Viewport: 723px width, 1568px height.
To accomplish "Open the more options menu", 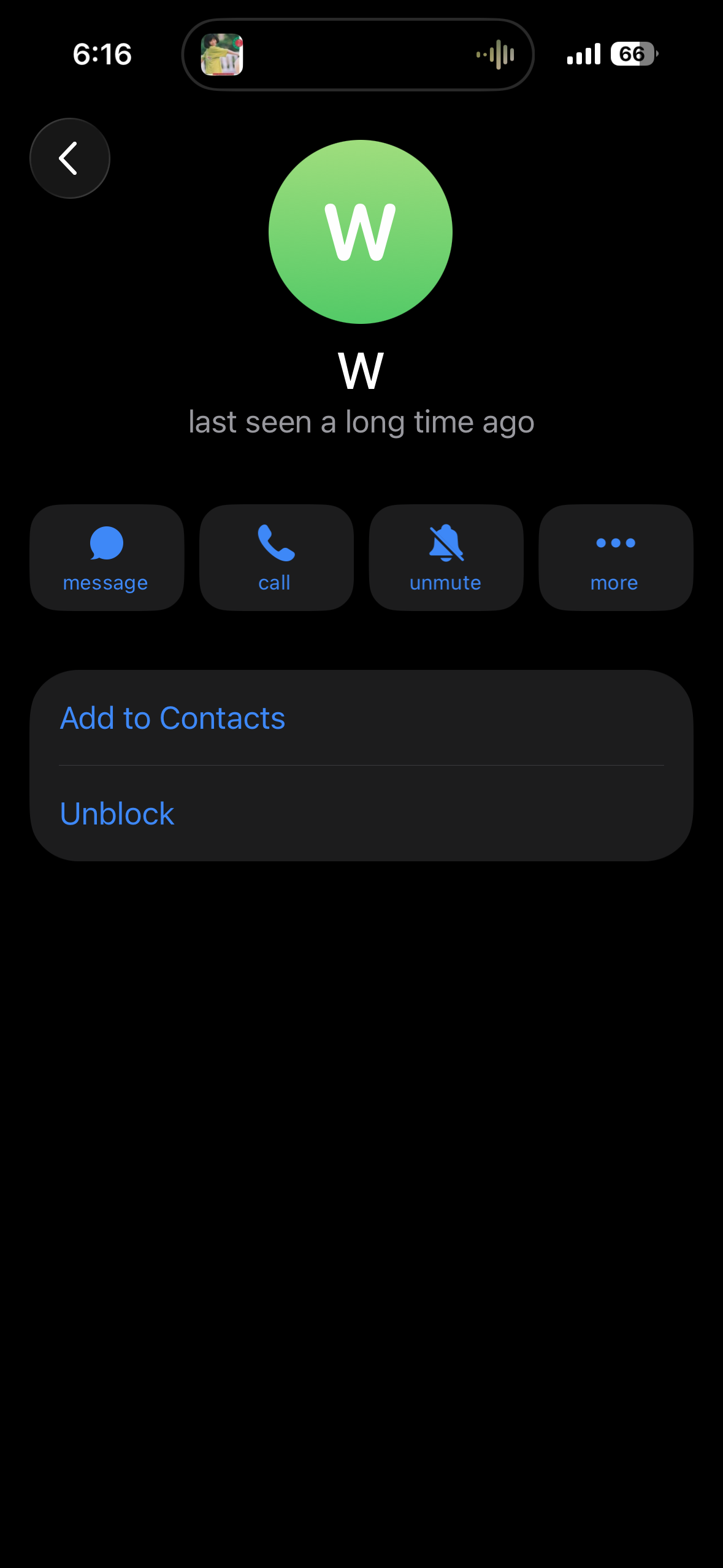I will tap(615, 558).
